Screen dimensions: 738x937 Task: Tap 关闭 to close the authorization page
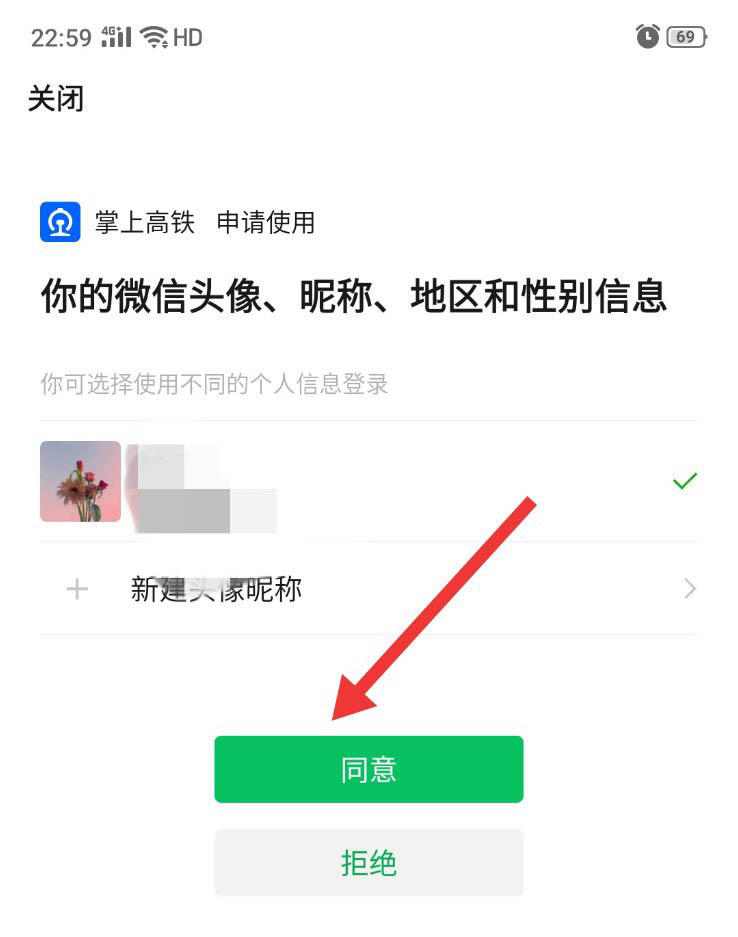click(x=56, y=99)
